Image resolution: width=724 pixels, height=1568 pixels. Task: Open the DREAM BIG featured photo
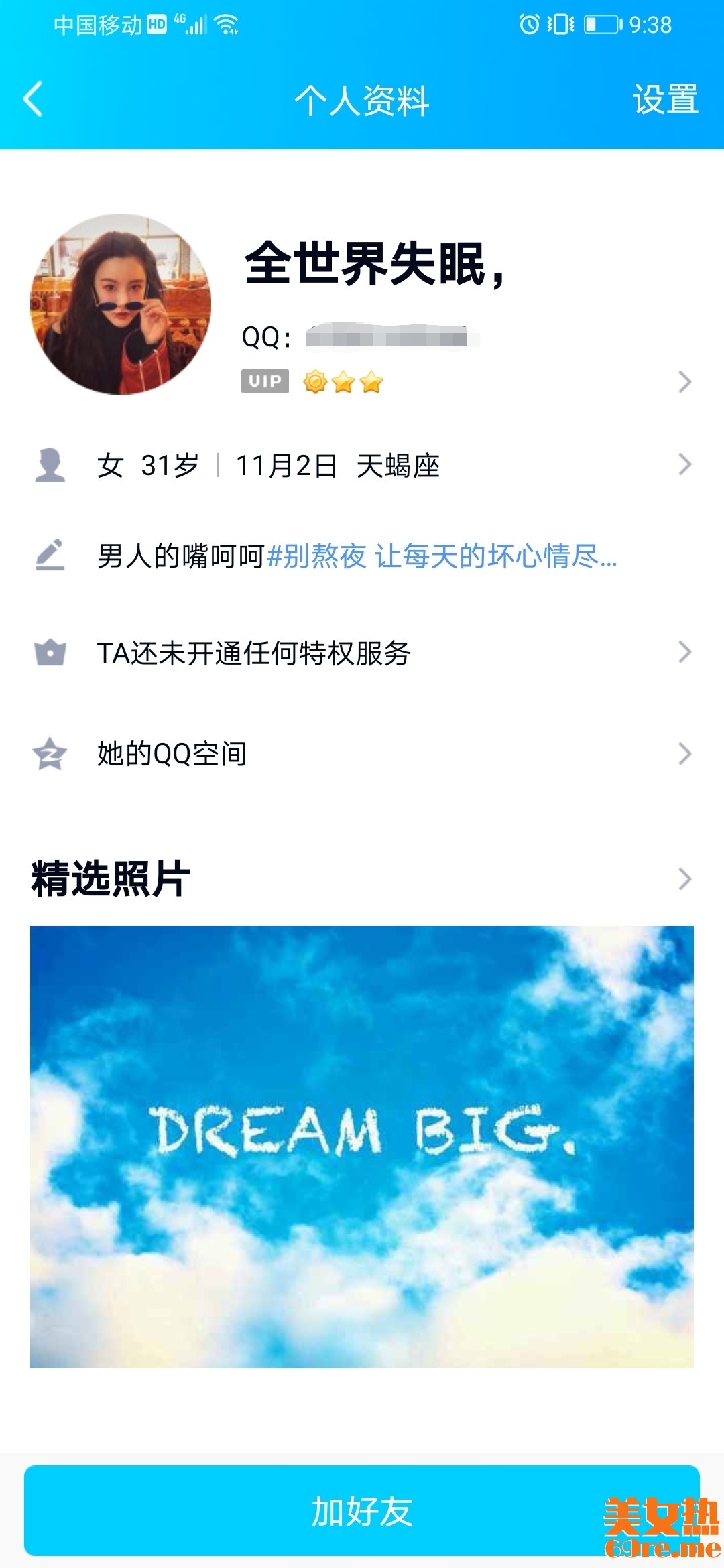[x=362, y=1147]
